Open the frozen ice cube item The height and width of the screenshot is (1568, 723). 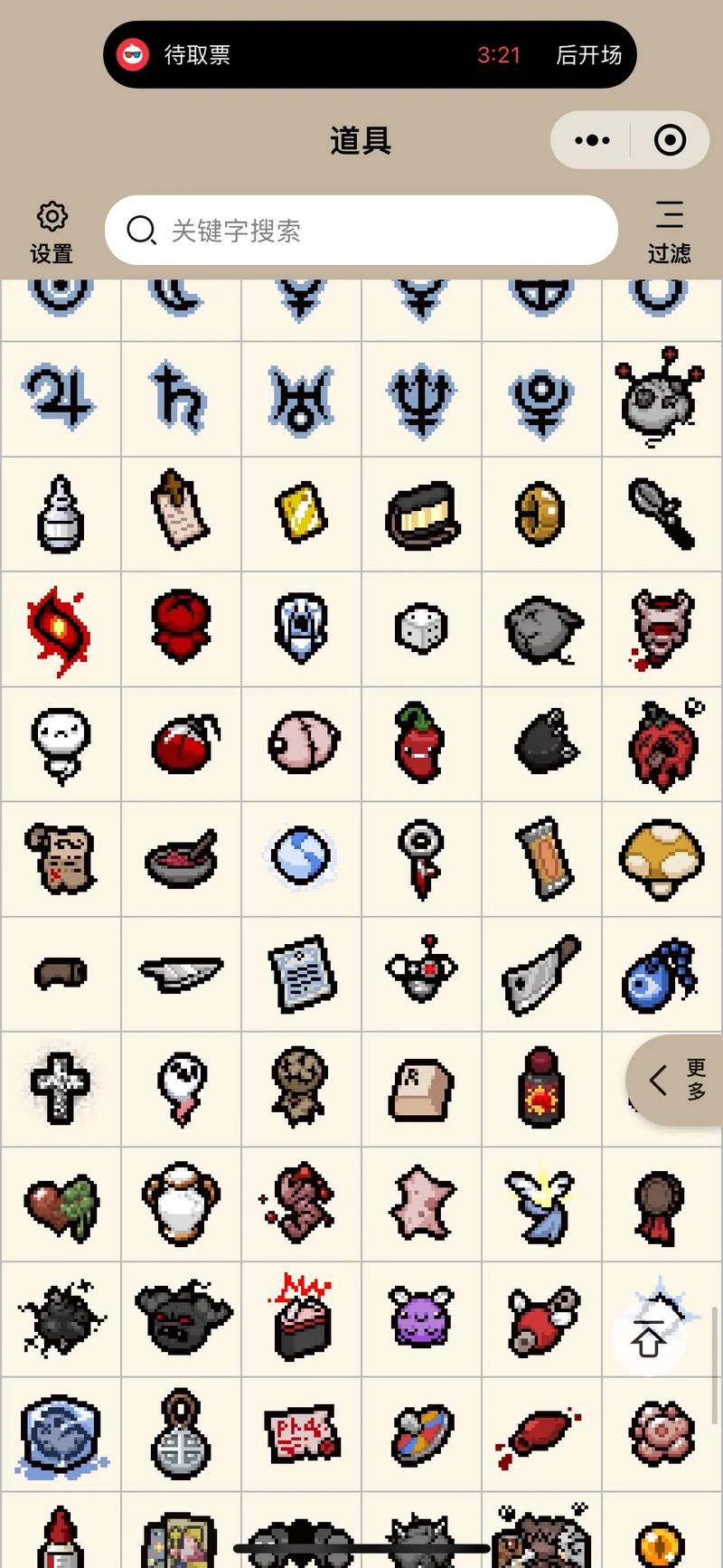(x=60, y=1435)
